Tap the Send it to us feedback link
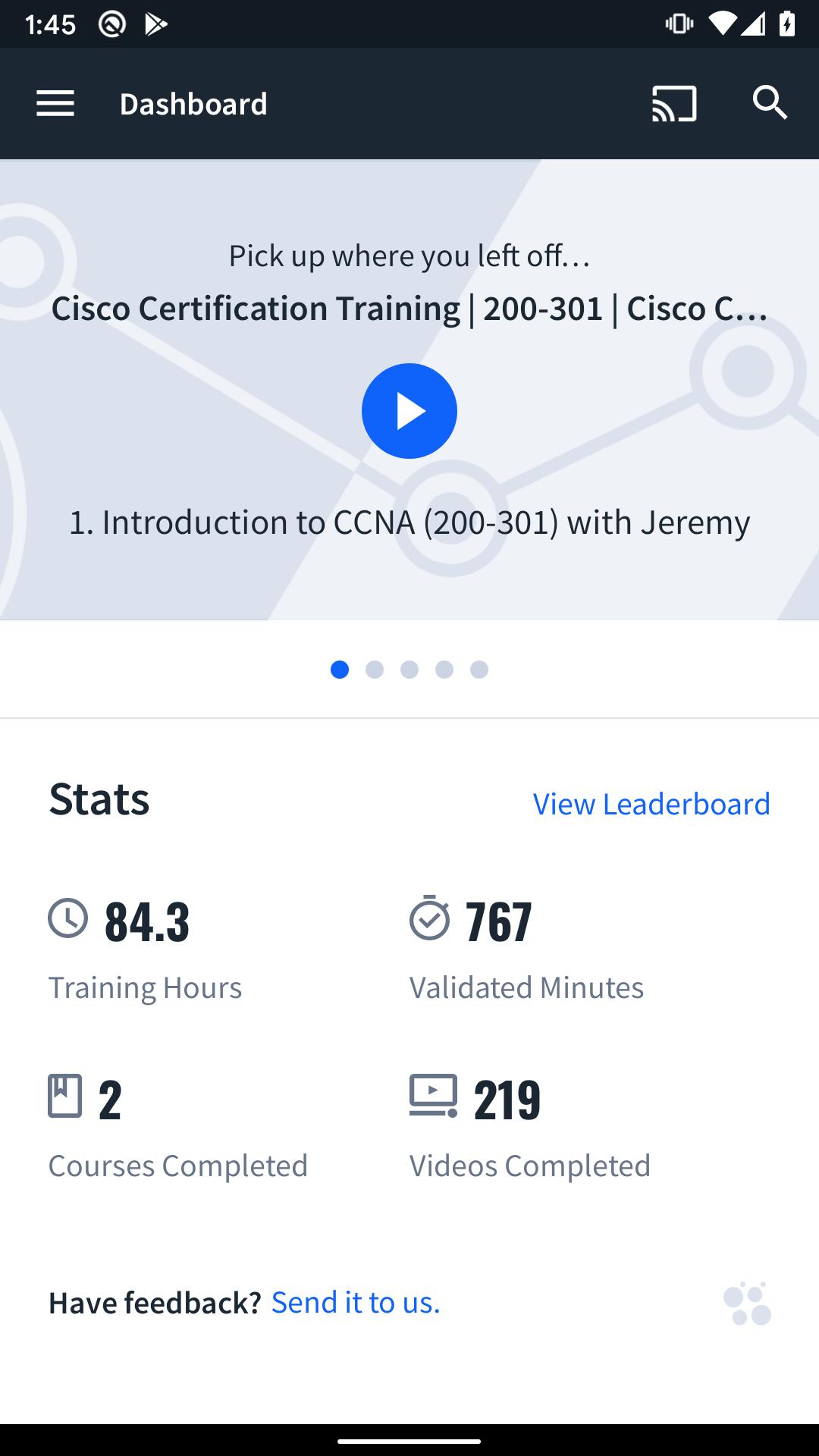Viewport: 819px width, 1456px height. 356,1302
